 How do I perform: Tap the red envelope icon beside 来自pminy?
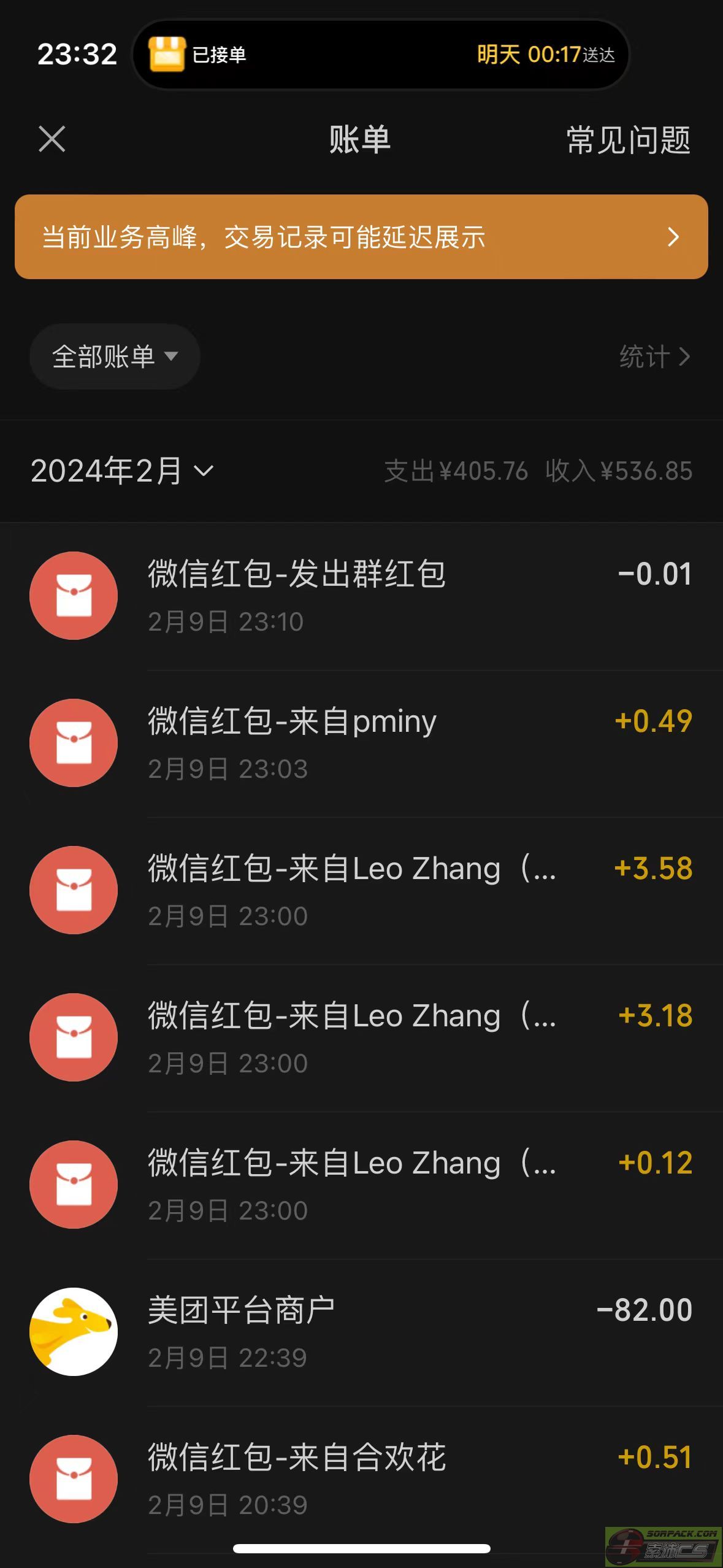[x=74, y=744]
